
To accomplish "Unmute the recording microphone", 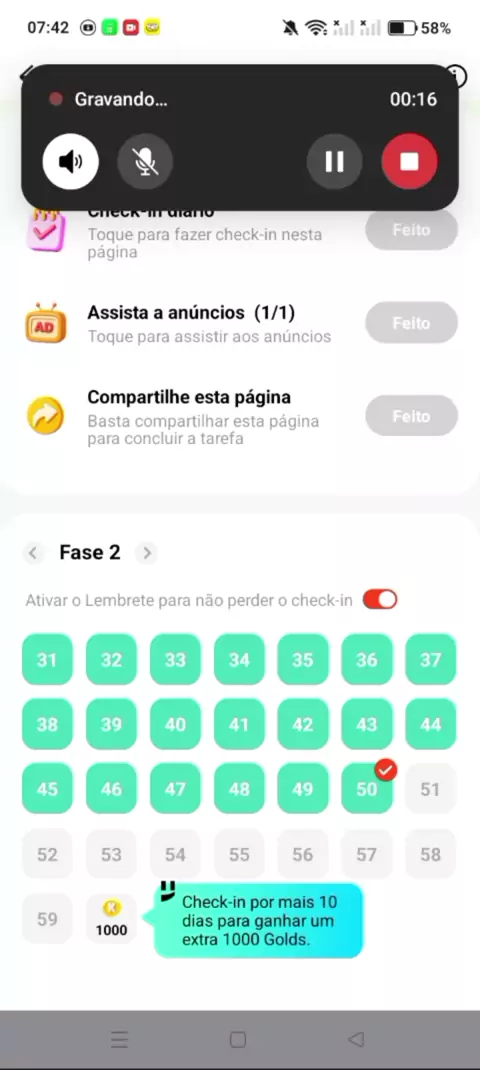I will pos(145,162).
